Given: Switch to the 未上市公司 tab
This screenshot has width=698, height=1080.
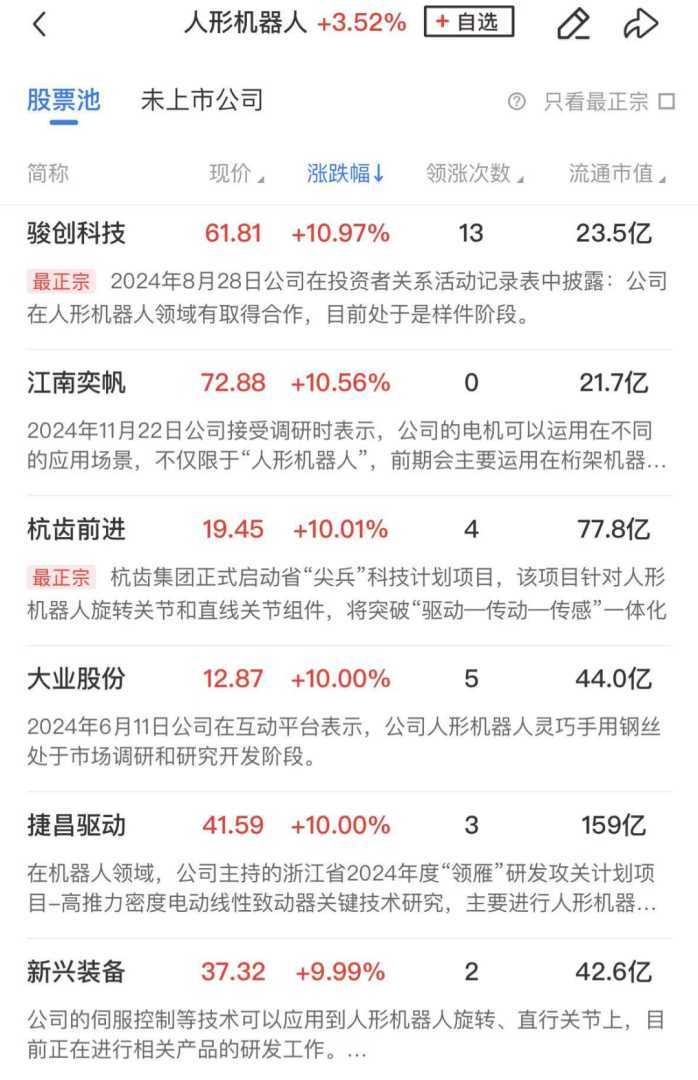Looking at the screenshot, I should (x=201, y=100).
